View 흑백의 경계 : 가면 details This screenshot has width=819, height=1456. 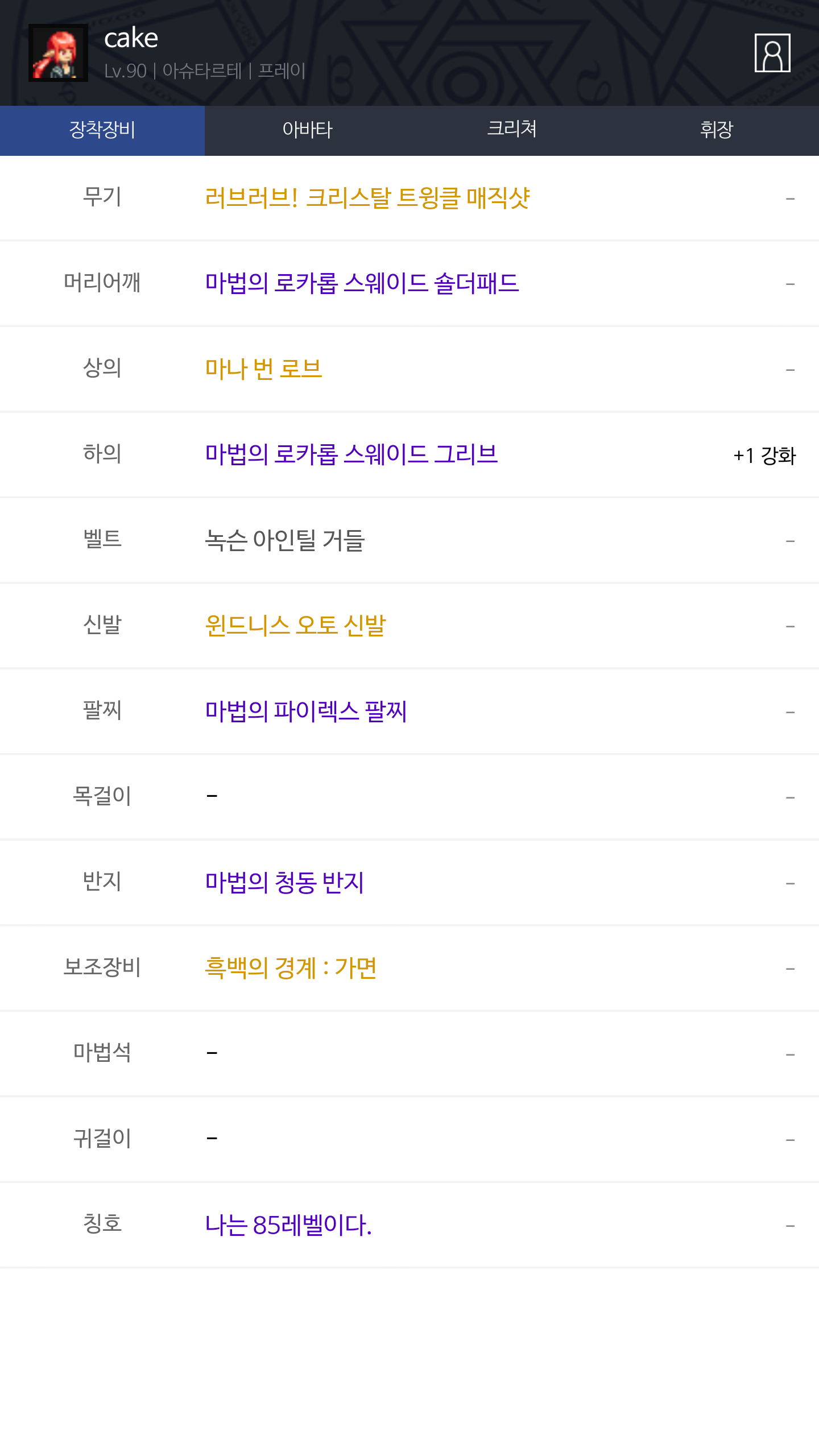click(x=290, y=967)
